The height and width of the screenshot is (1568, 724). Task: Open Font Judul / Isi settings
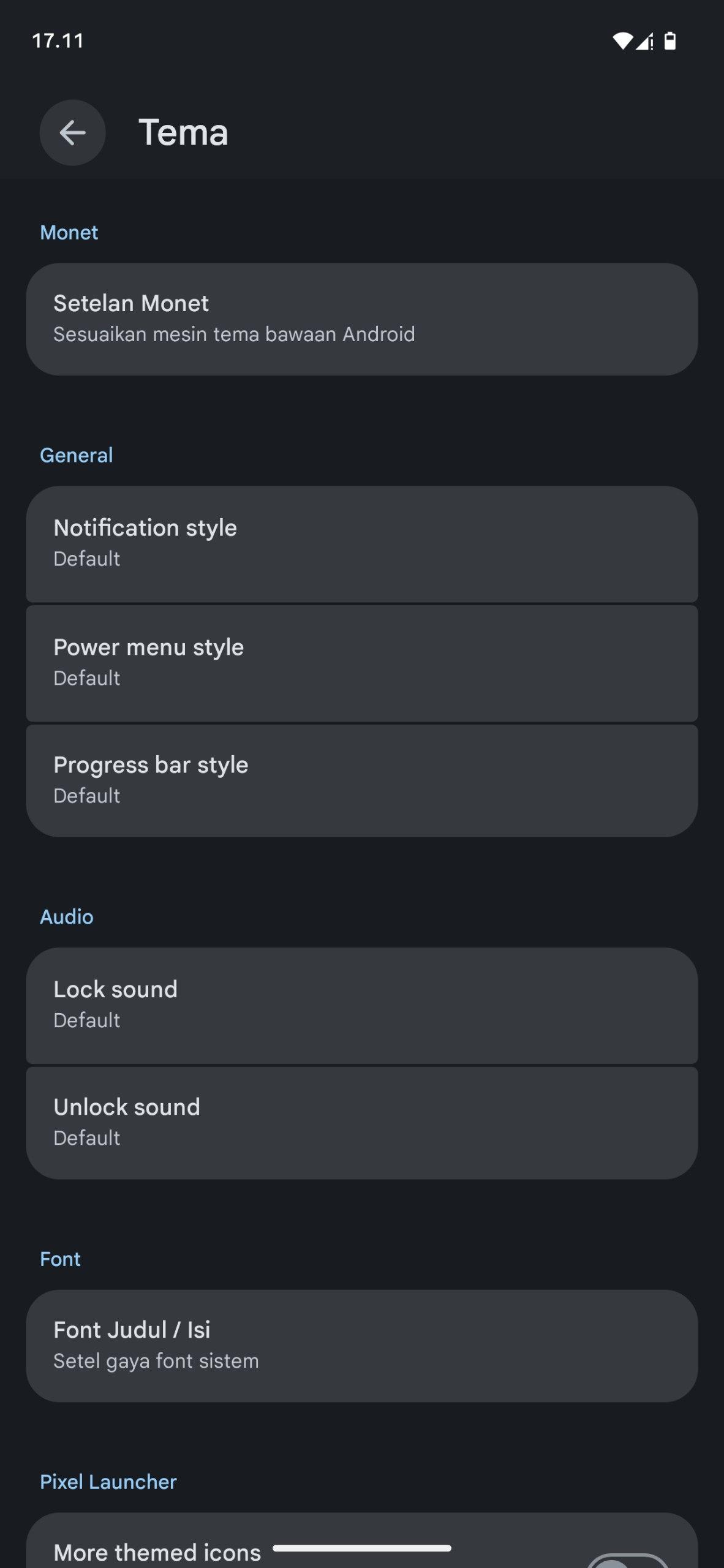361,1346
